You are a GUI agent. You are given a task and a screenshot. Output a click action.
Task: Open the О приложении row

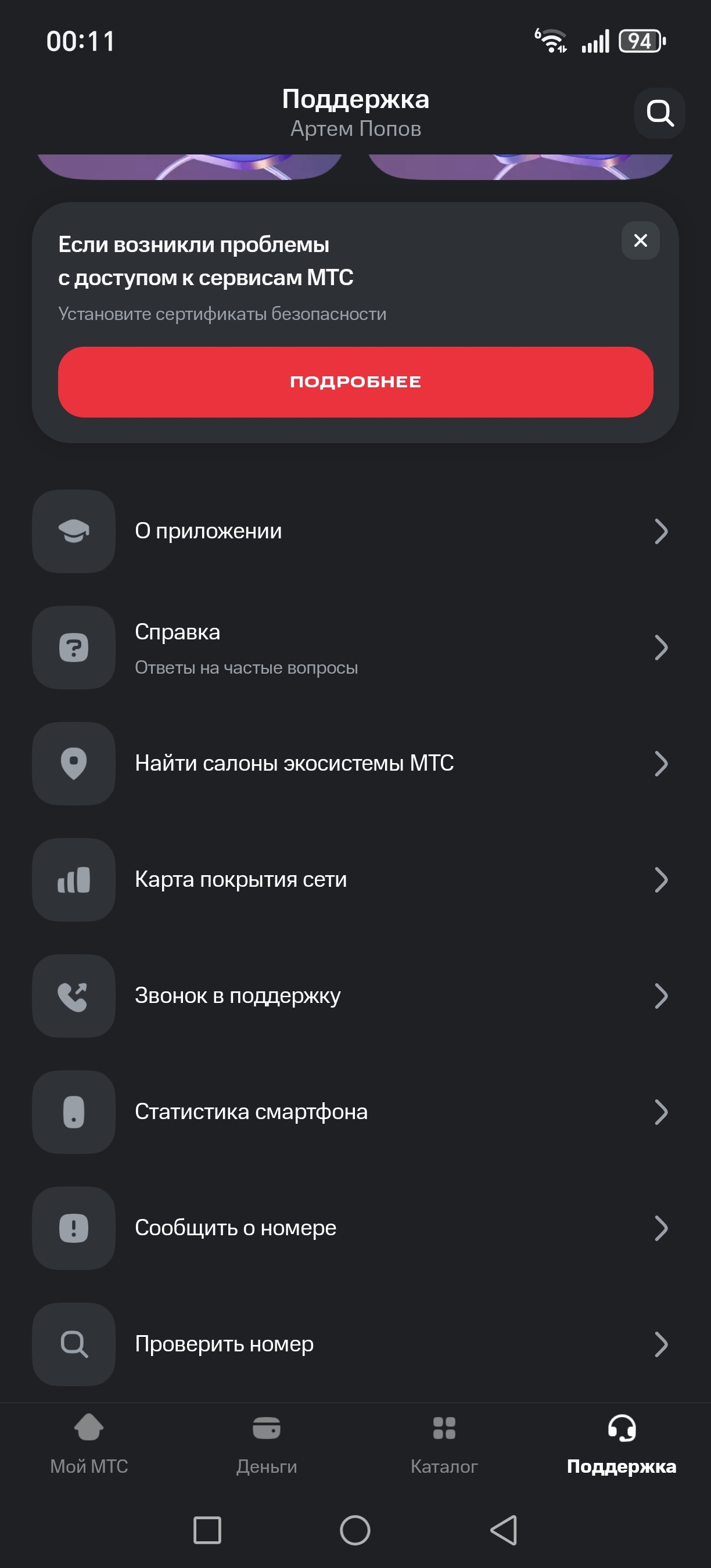tap(355, 531)
